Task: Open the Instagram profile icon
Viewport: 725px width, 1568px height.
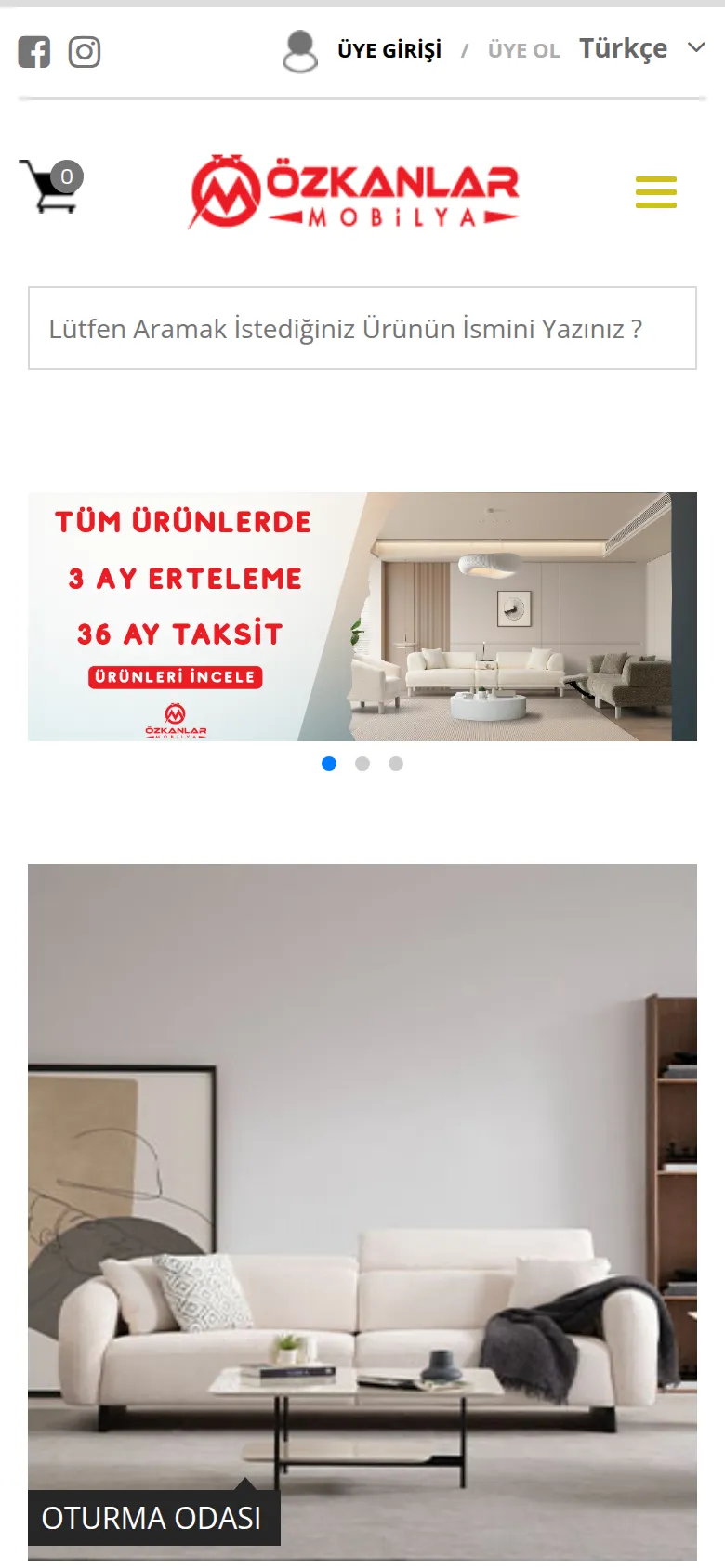Action: click(x=85, y=52)
